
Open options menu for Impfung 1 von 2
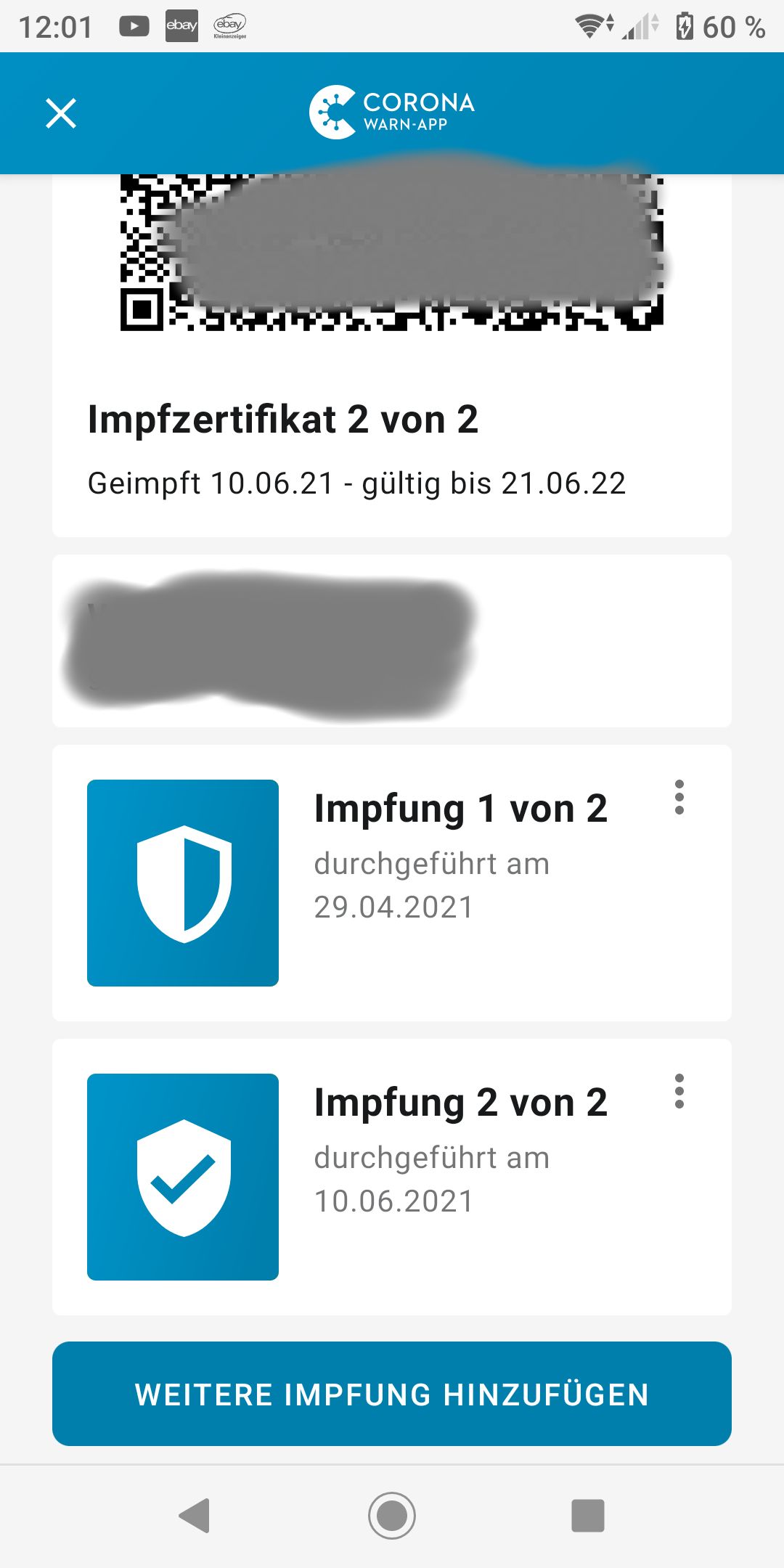tap(679, 798)
